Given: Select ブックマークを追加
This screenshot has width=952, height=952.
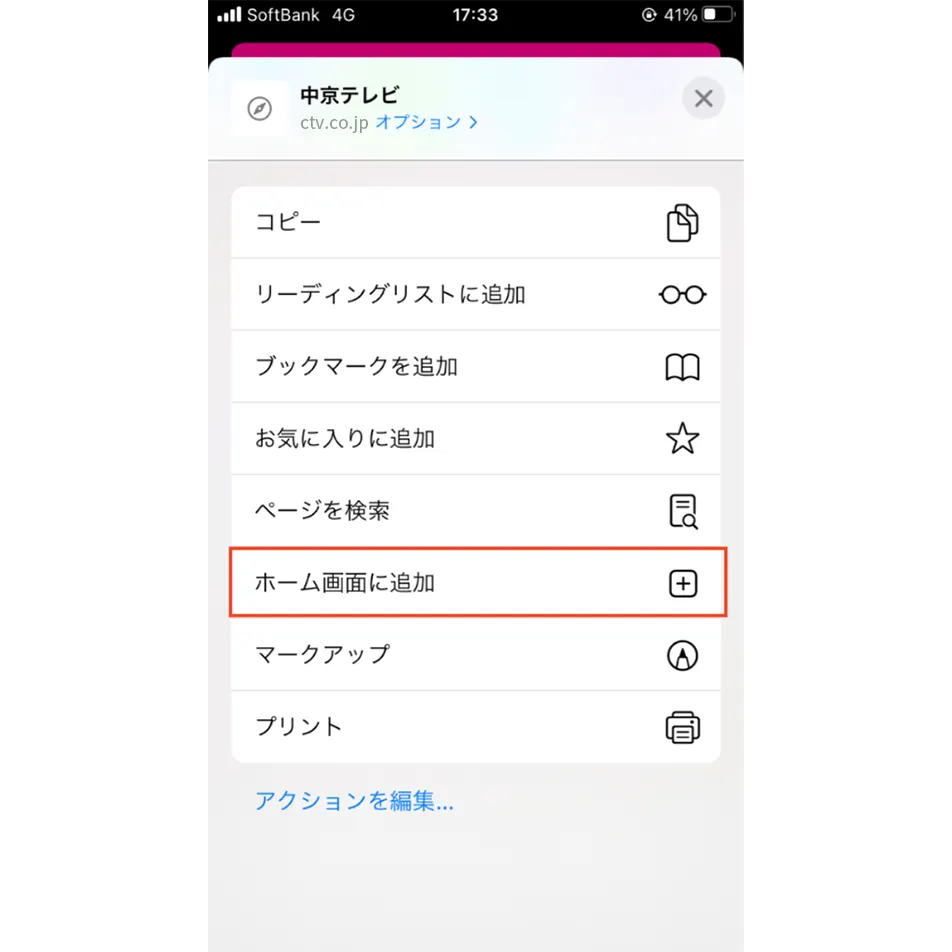Looking at the screenshot, I should click(475, 366).
